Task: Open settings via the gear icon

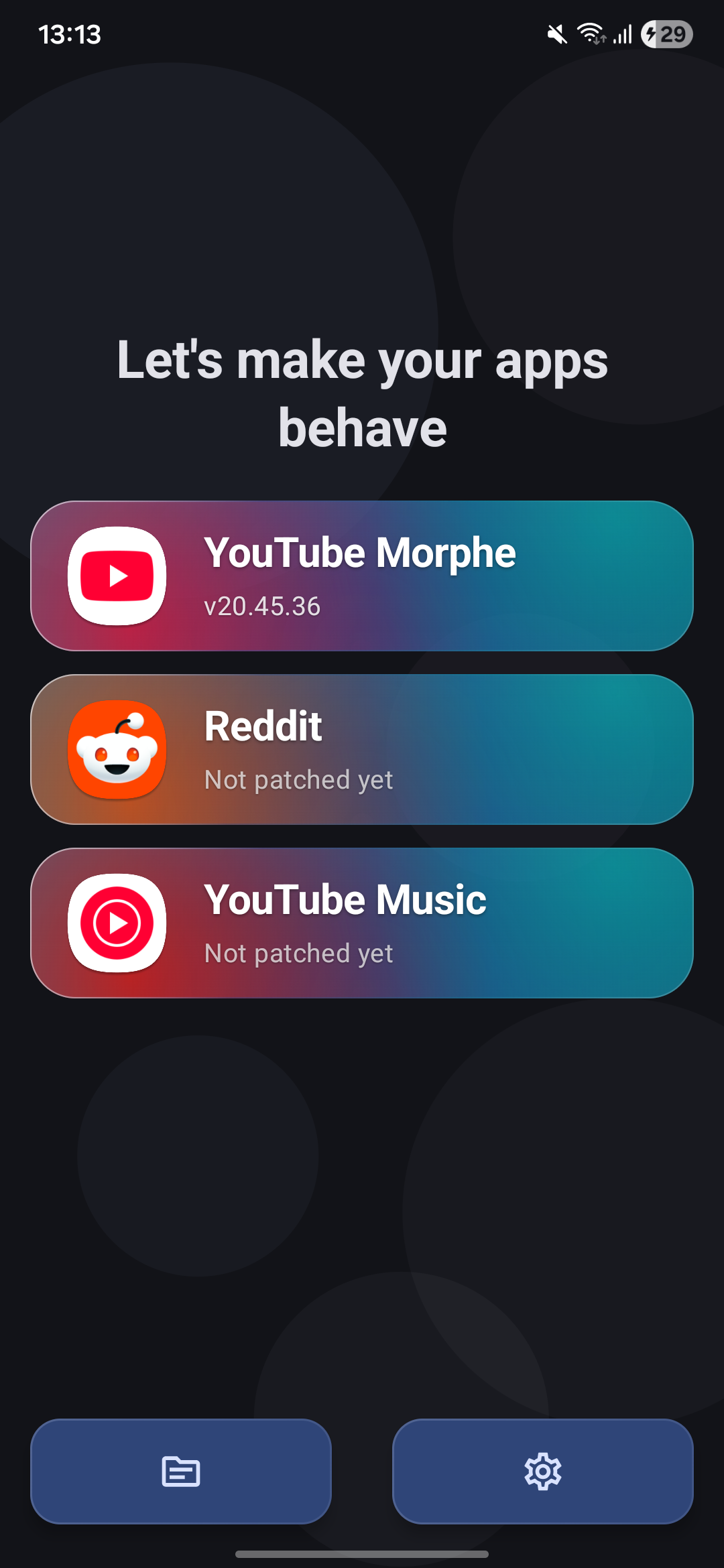Action: (542, 1473)
